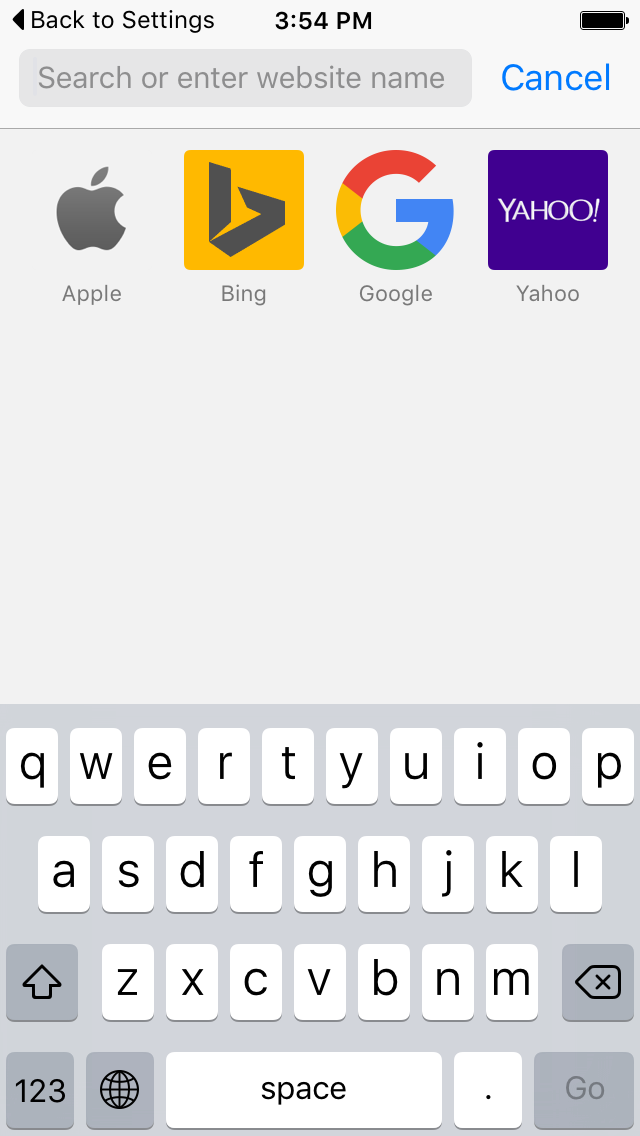Enable shift on the keyboard
Image resolution: width=640 pixels, height=1136 pixels.
(x=42, y=983)
